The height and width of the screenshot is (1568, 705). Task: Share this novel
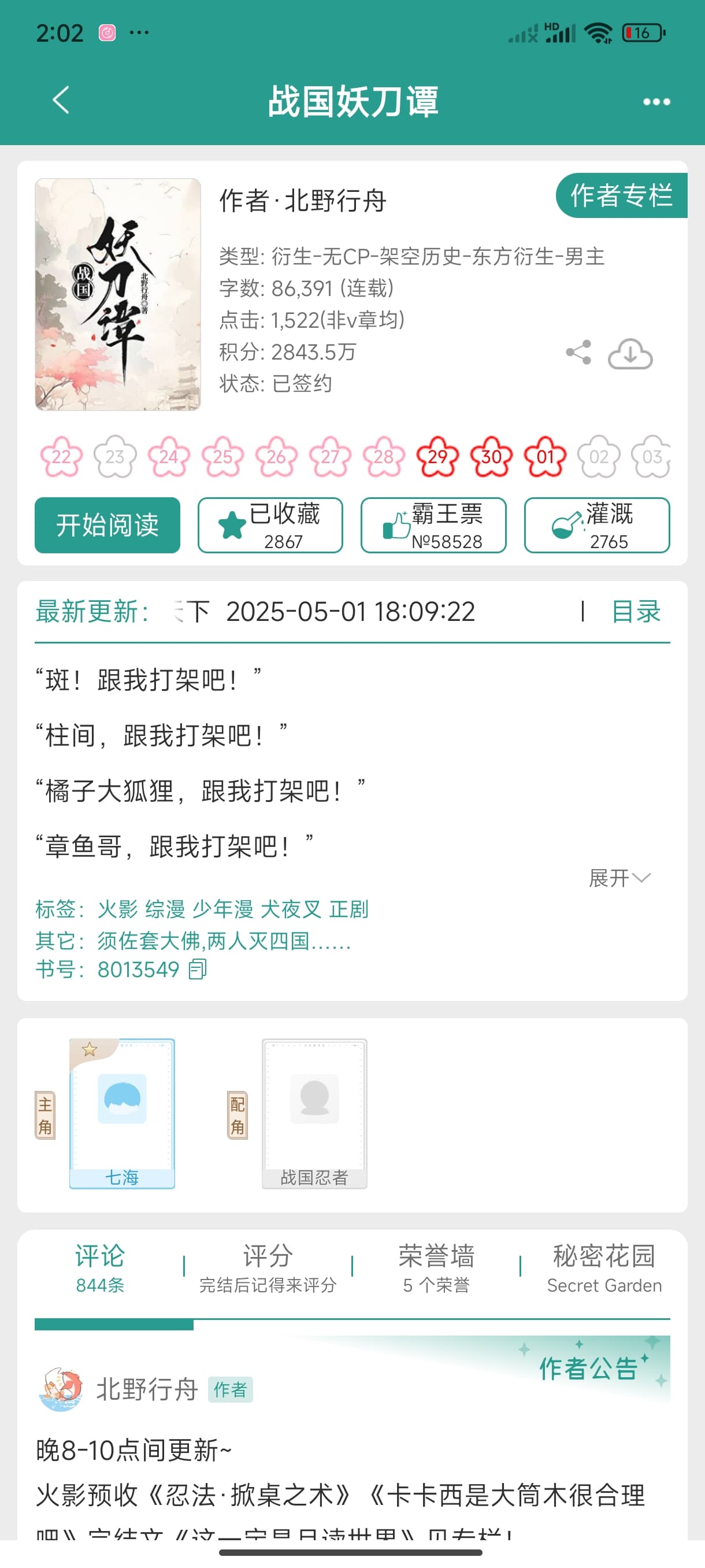click(x=578, y=353)
